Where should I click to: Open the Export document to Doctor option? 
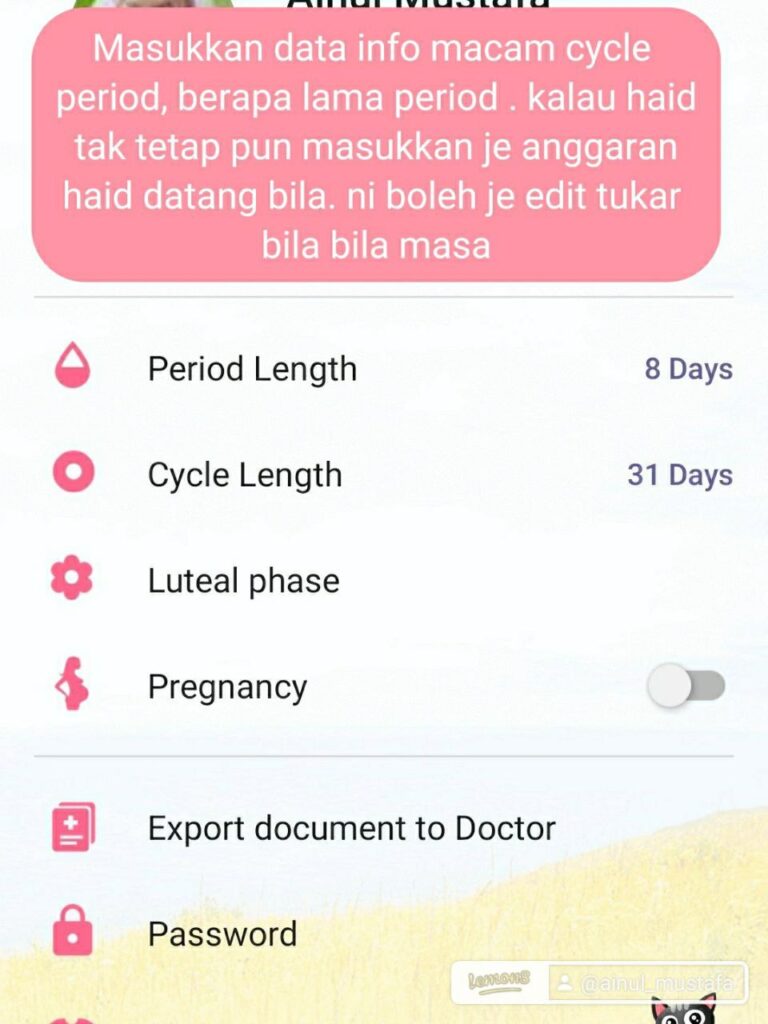tap(351, 828)
